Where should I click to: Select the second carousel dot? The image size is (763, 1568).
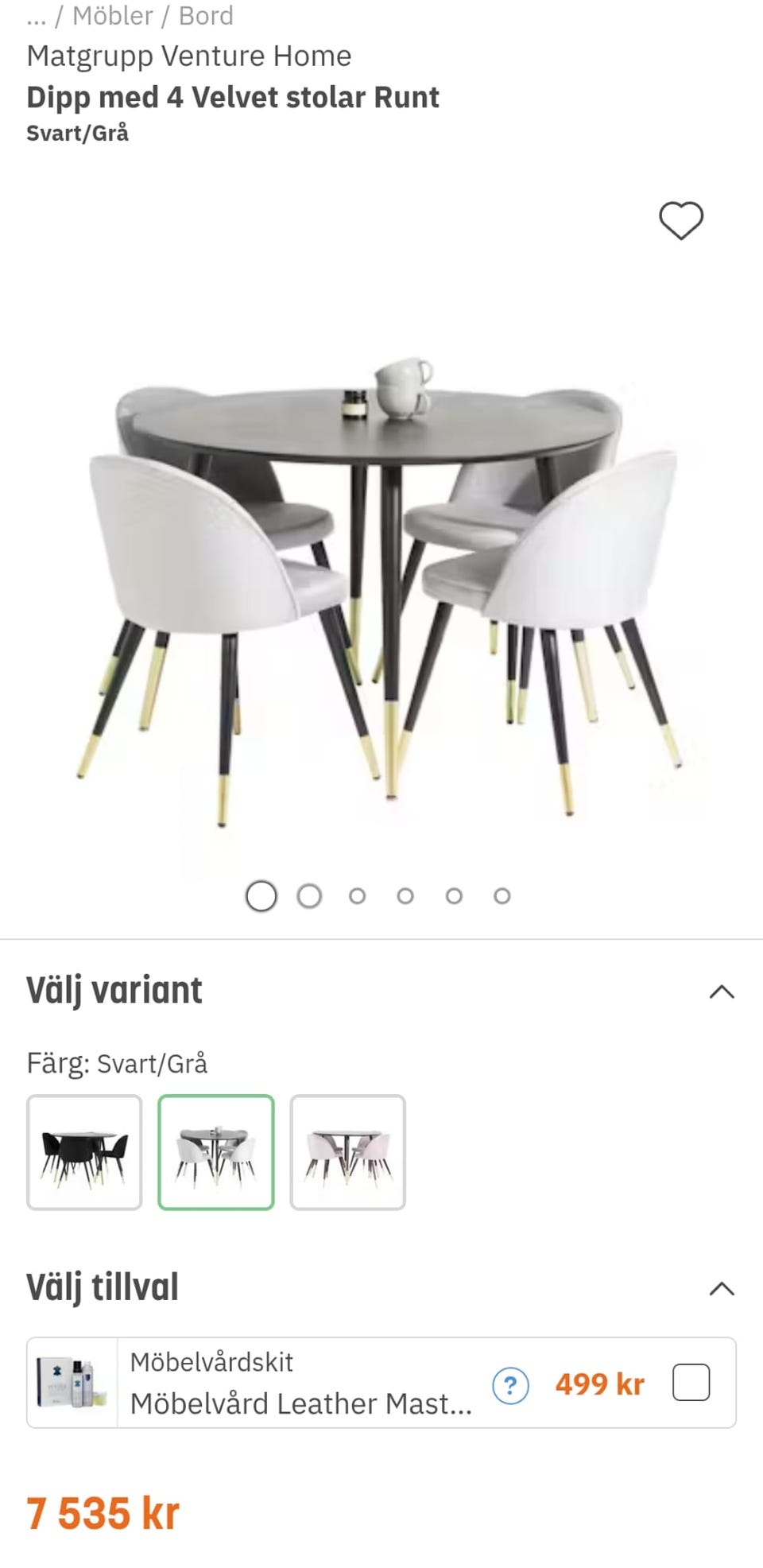point(308,895)
